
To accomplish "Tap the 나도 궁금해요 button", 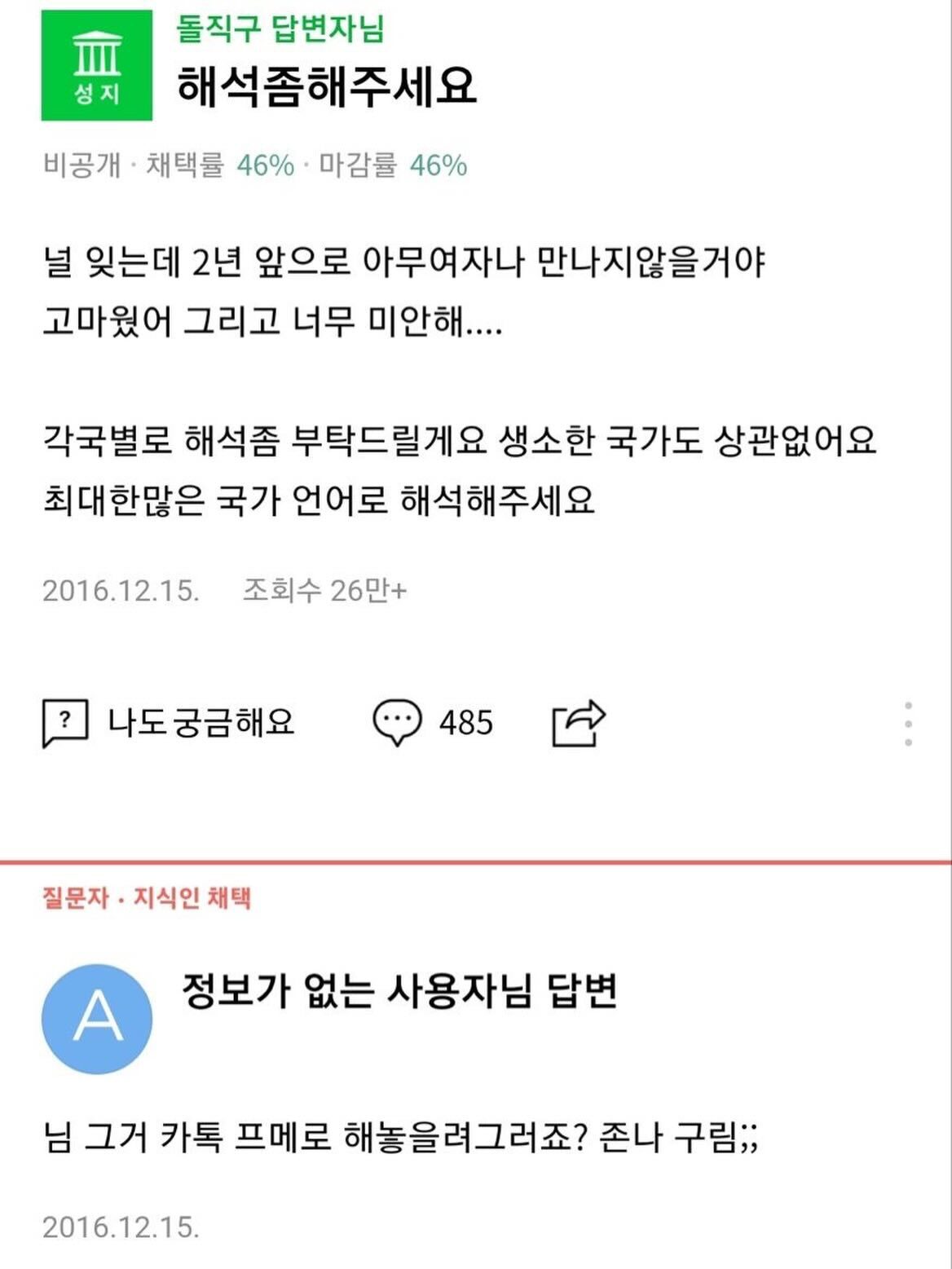I will 169,722.
